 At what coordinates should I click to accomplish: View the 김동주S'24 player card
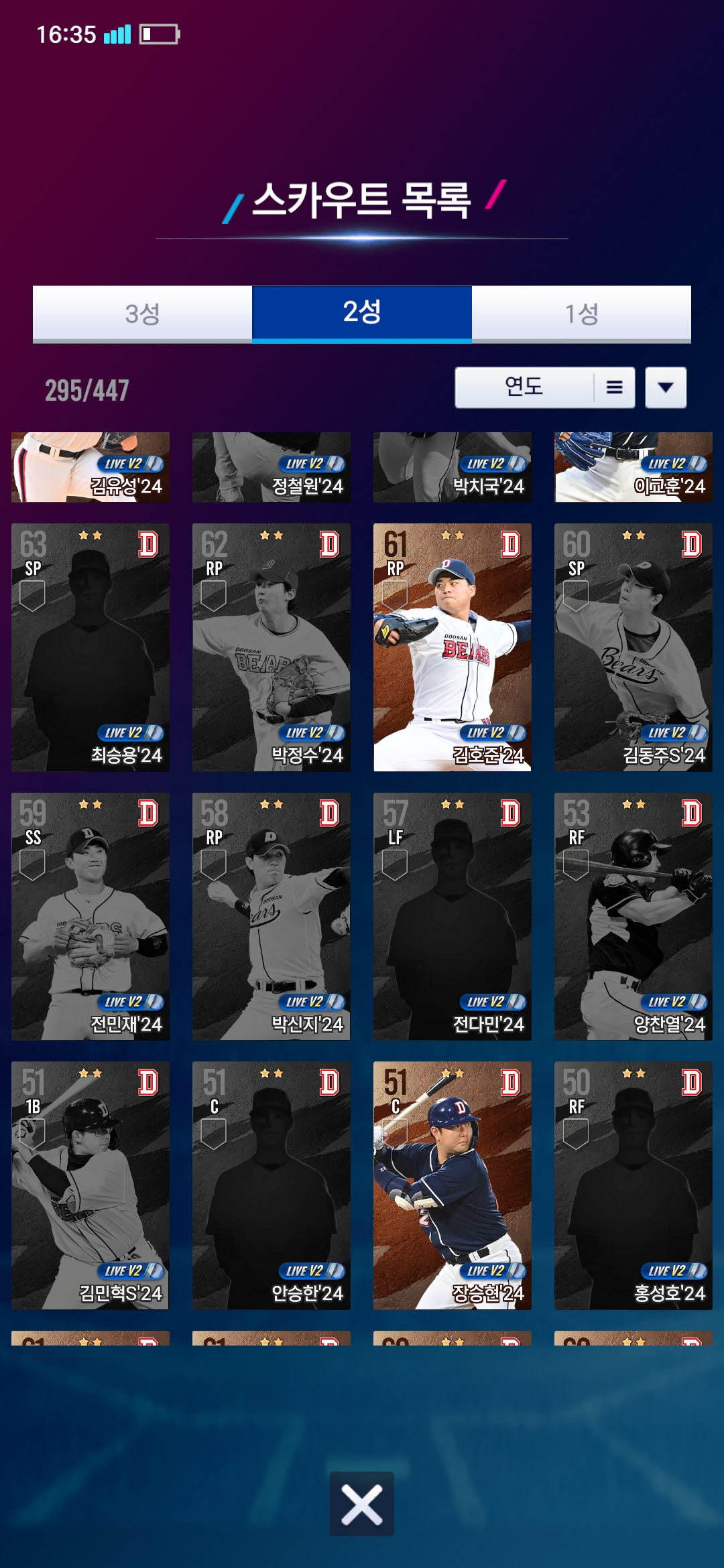coord(633,647)
